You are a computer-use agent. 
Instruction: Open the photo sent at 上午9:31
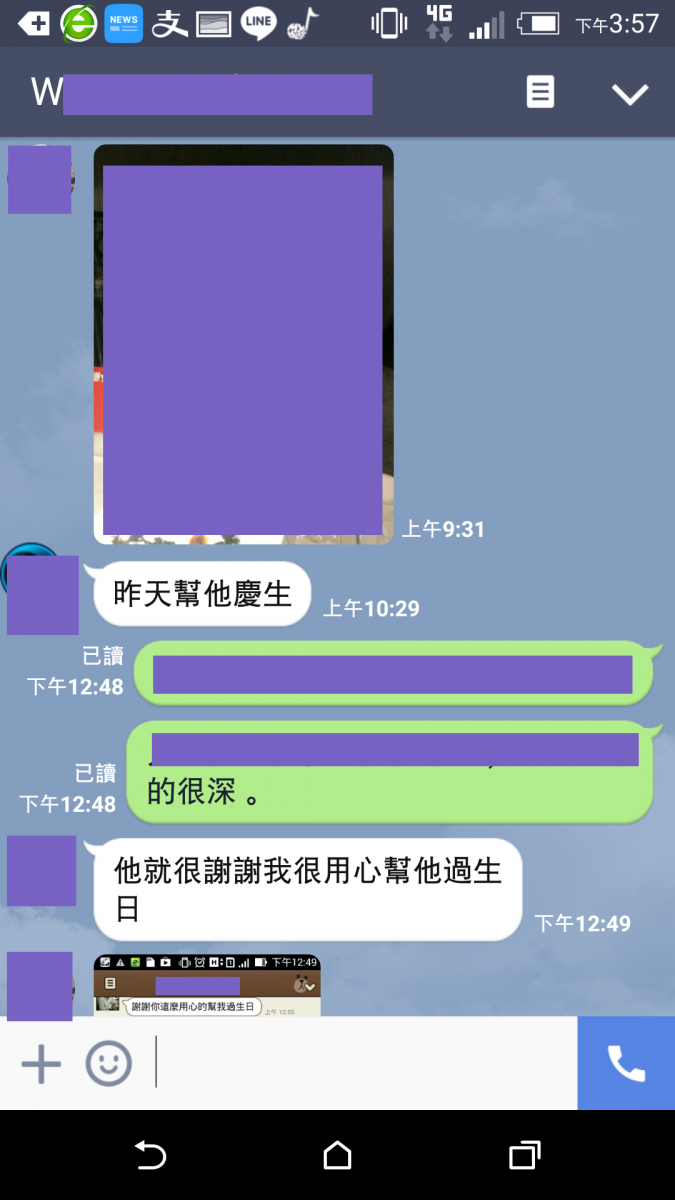(x=243, y=345)
